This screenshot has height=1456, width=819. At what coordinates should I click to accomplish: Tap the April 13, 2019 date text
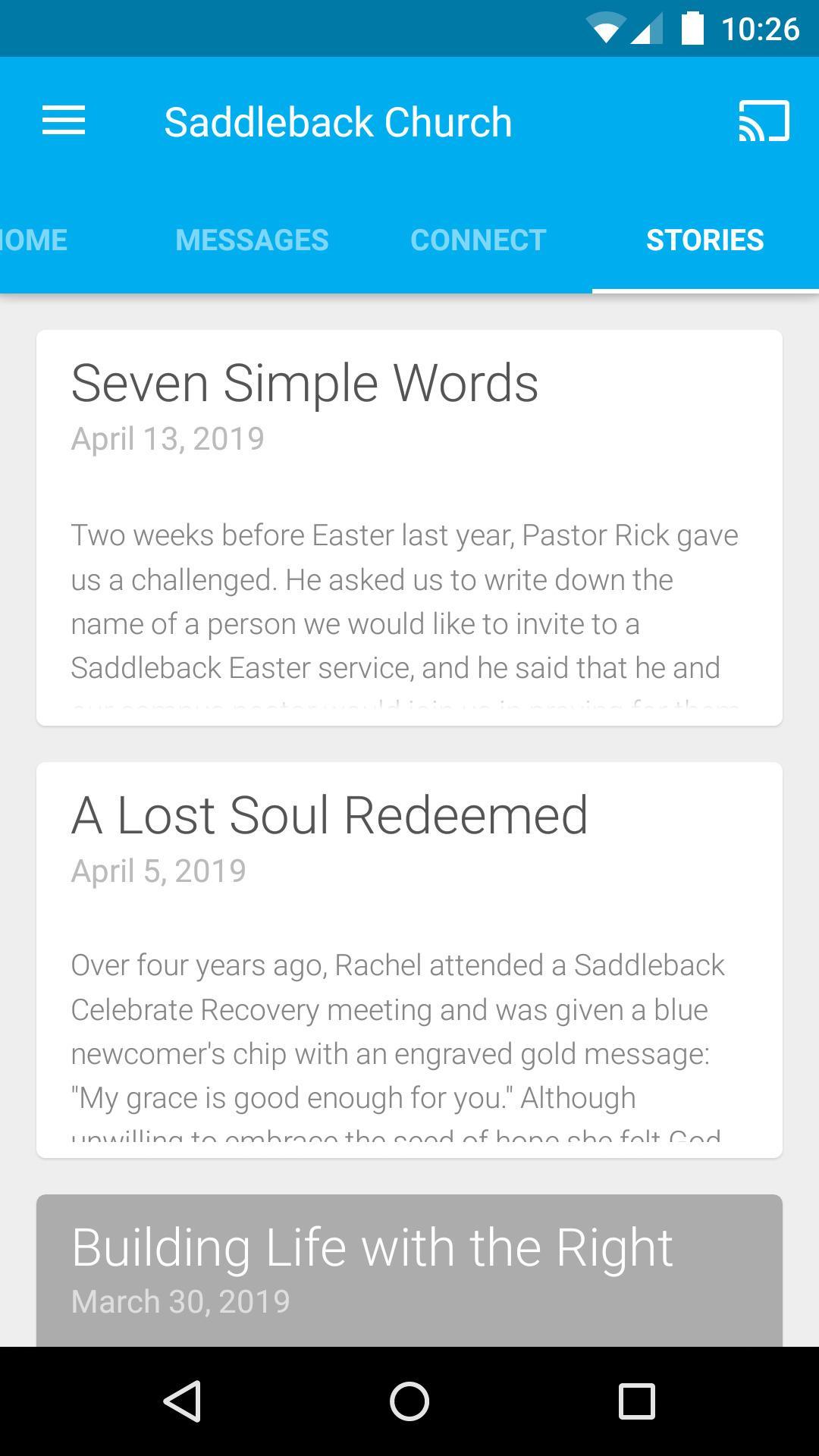pos(168,438)
